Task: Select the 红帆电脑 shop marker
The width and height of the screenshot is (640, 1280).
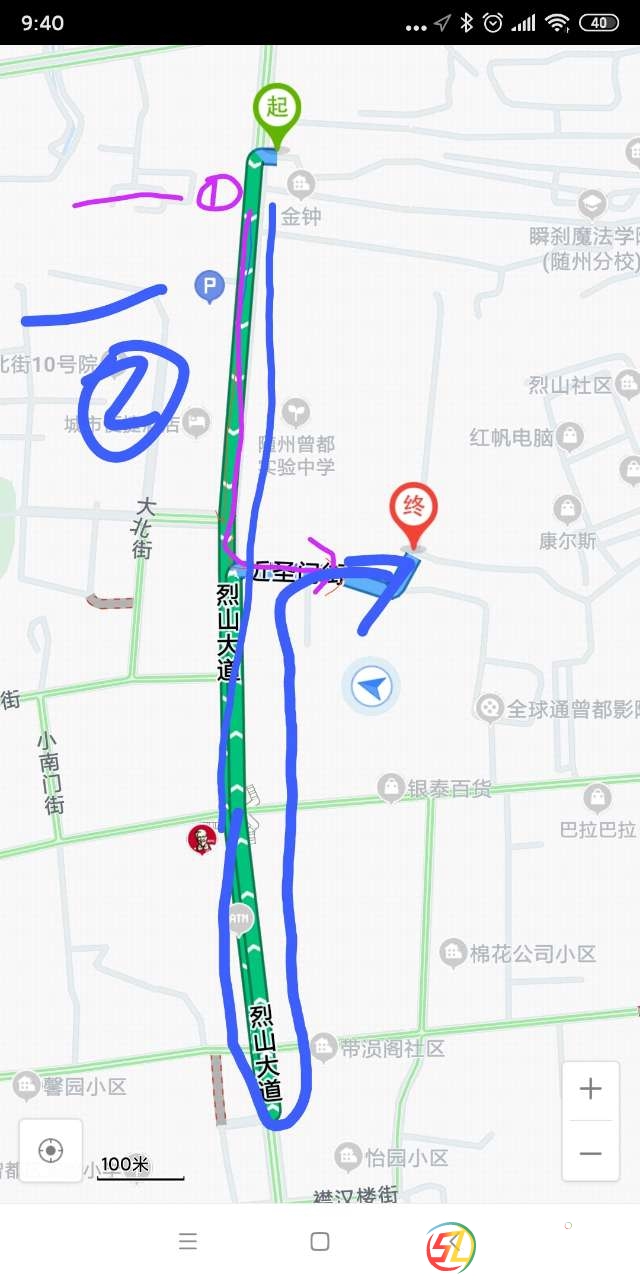Action: pos(569,436)
